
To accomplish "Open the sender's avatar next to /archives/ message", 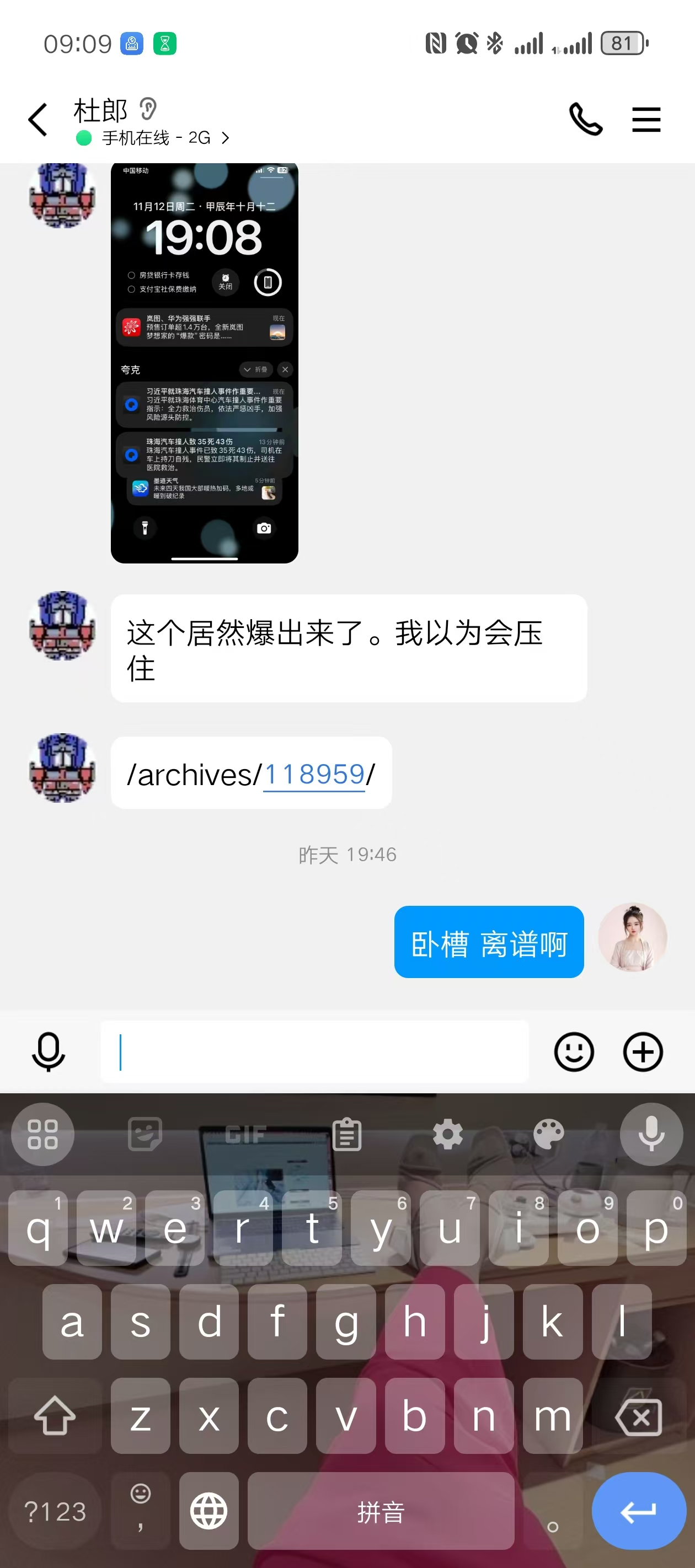I will tap(62, 767).
